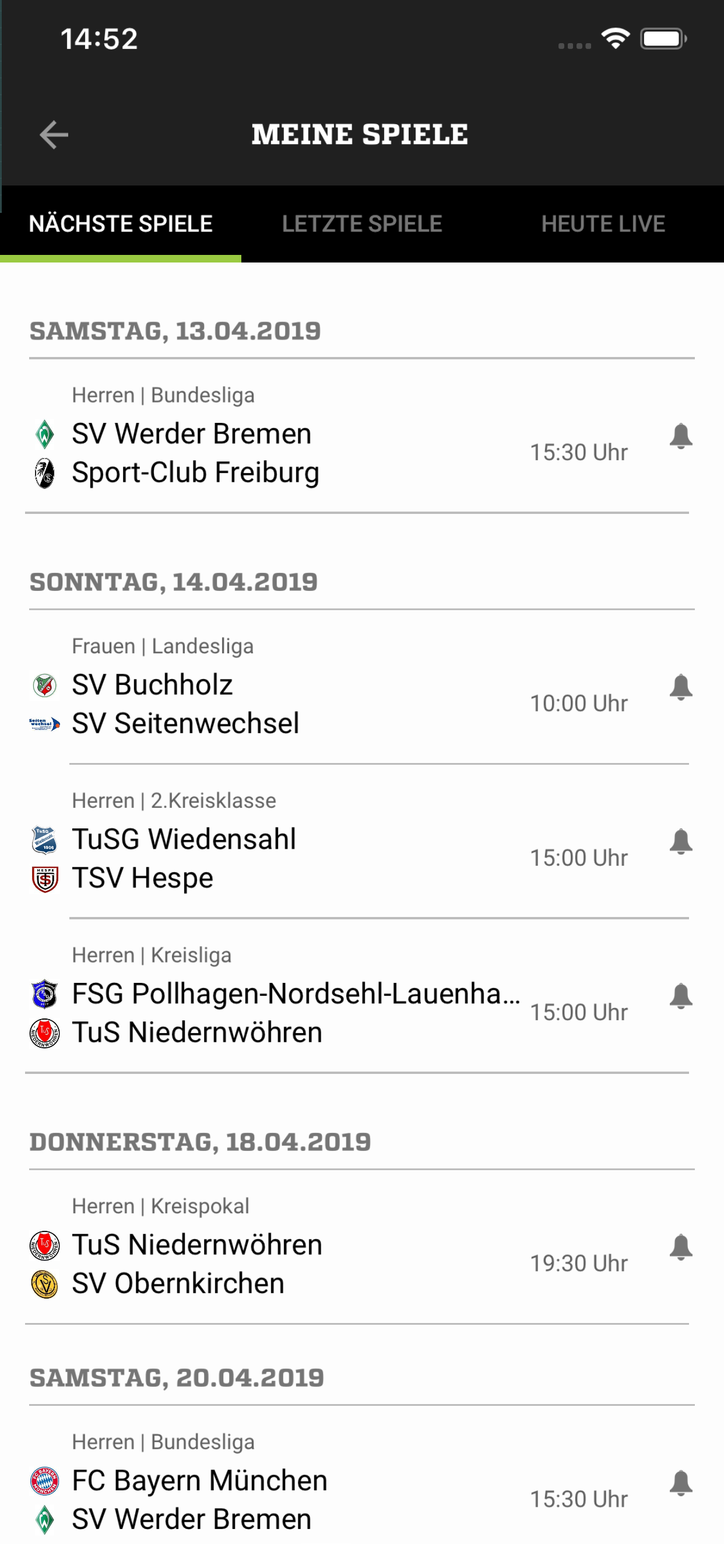
Task: Toggle bell for Werder Bremen vs Freiburg
Action: click(x=681, y=436)
